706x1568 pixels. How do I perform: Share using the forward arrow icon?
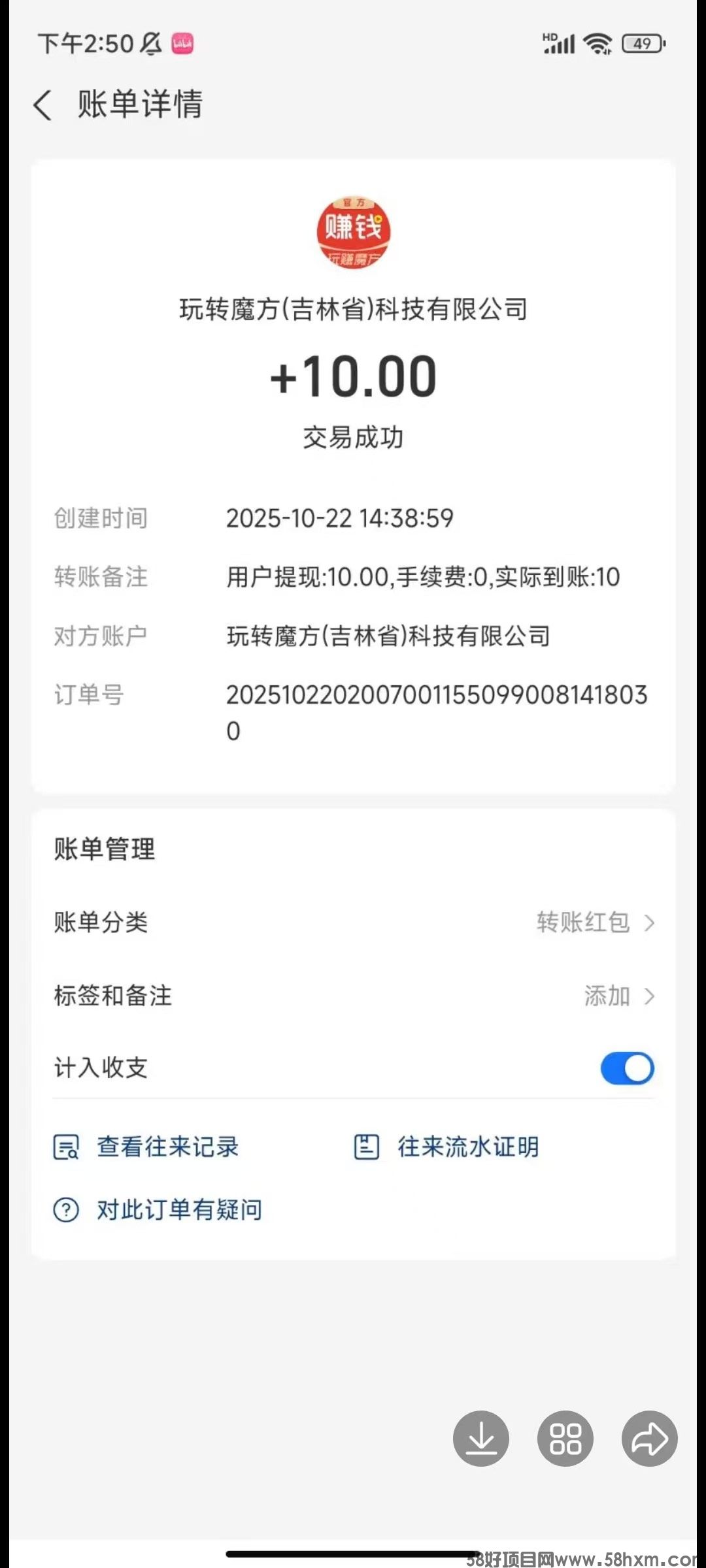point(649,1439)
